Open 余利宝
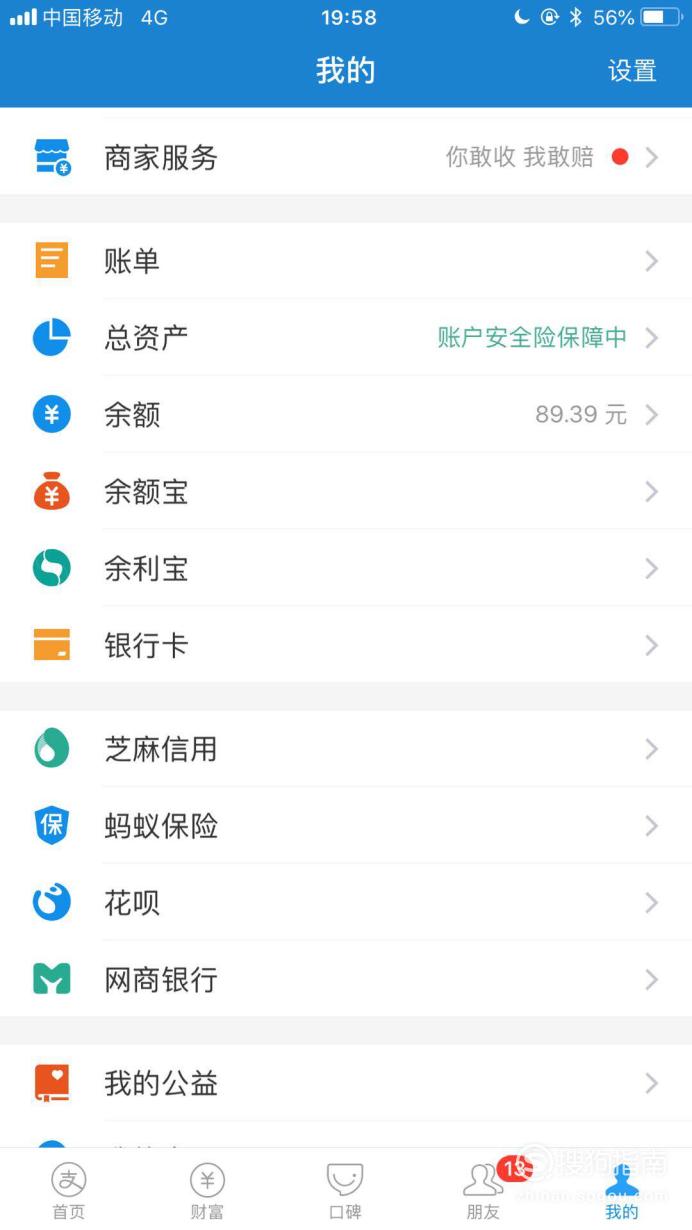 346,569
